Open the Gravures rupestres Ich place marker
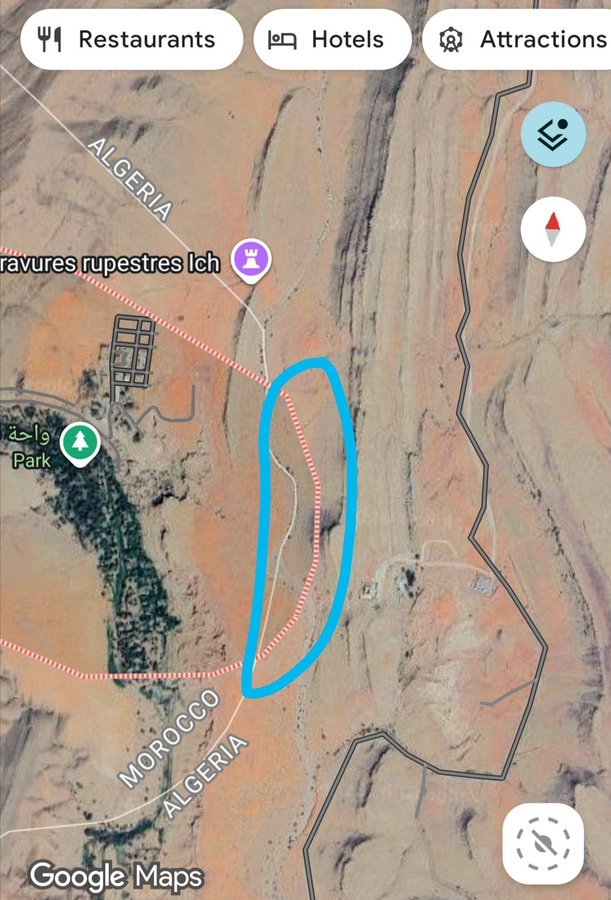 click(x=246, y=260)
